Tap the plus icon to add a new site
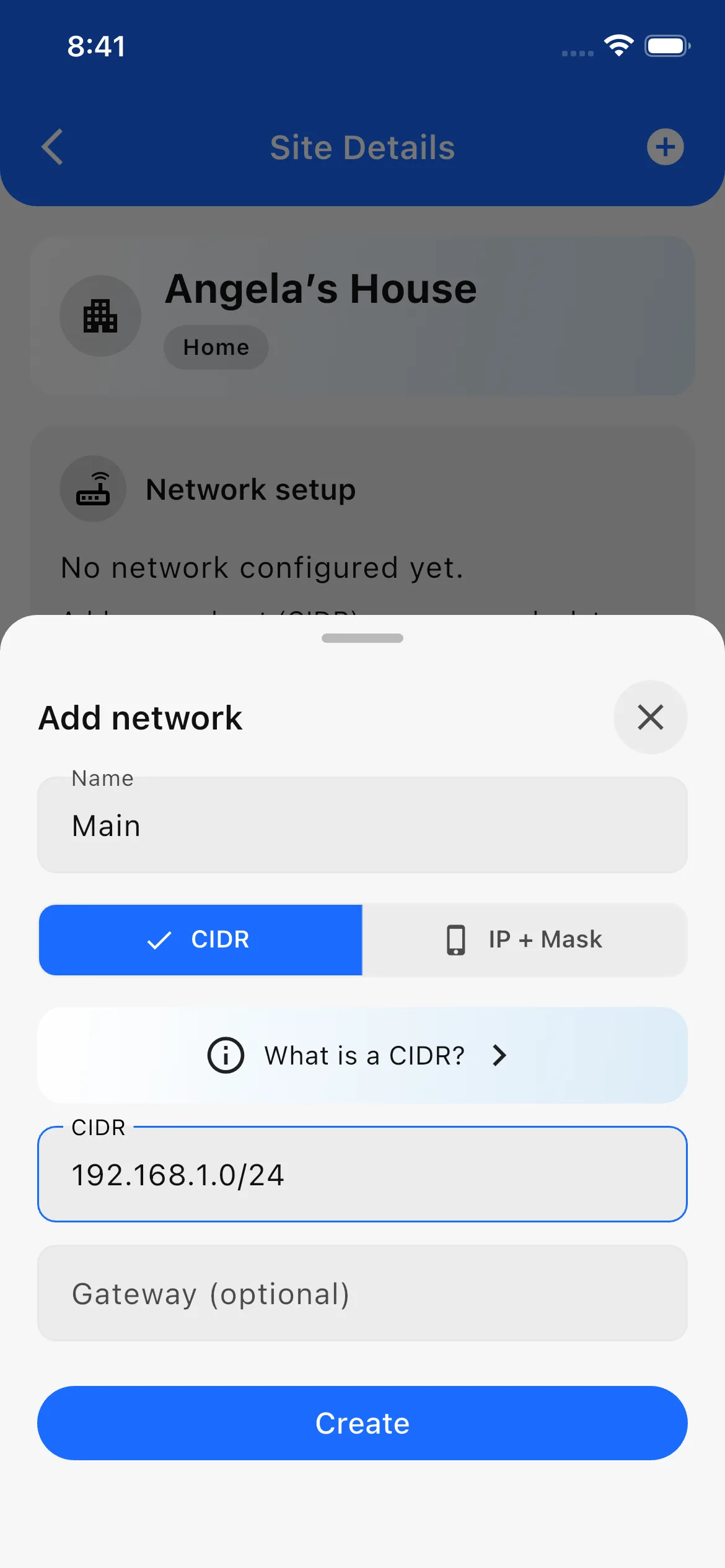 (x=665, y=147)
